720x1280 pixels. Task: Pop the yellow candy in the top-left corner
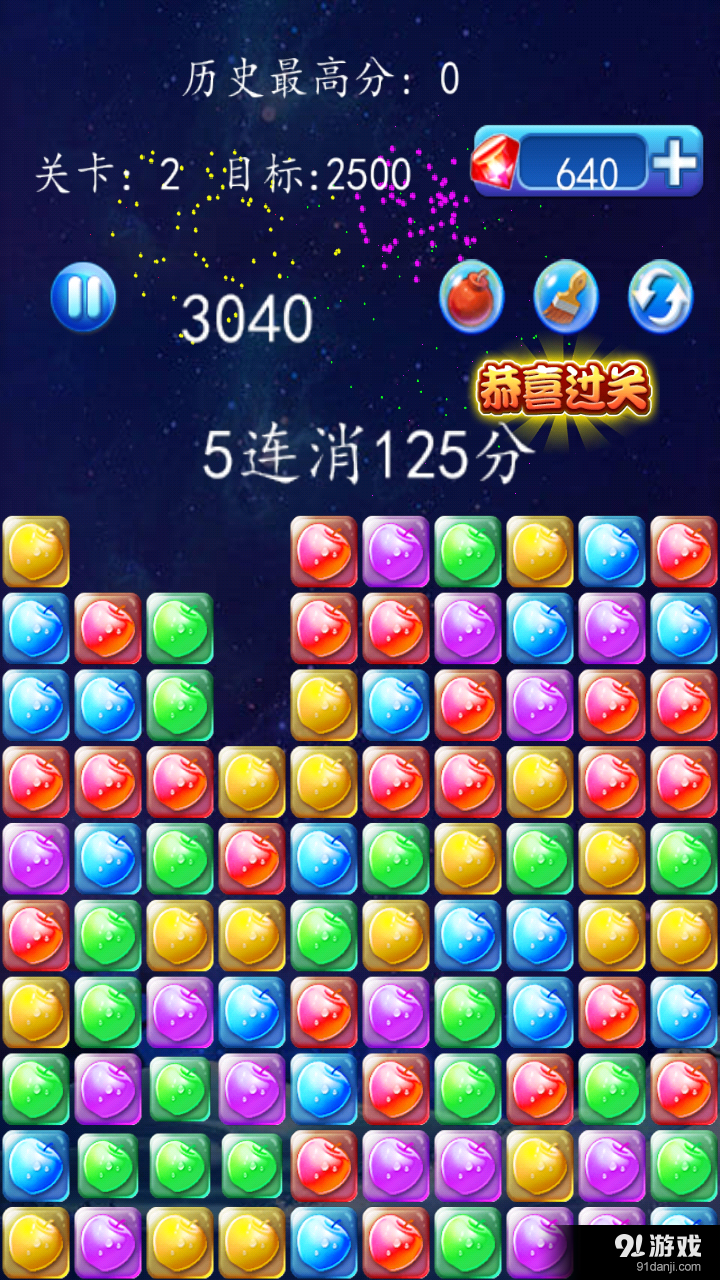coord(35,550)
